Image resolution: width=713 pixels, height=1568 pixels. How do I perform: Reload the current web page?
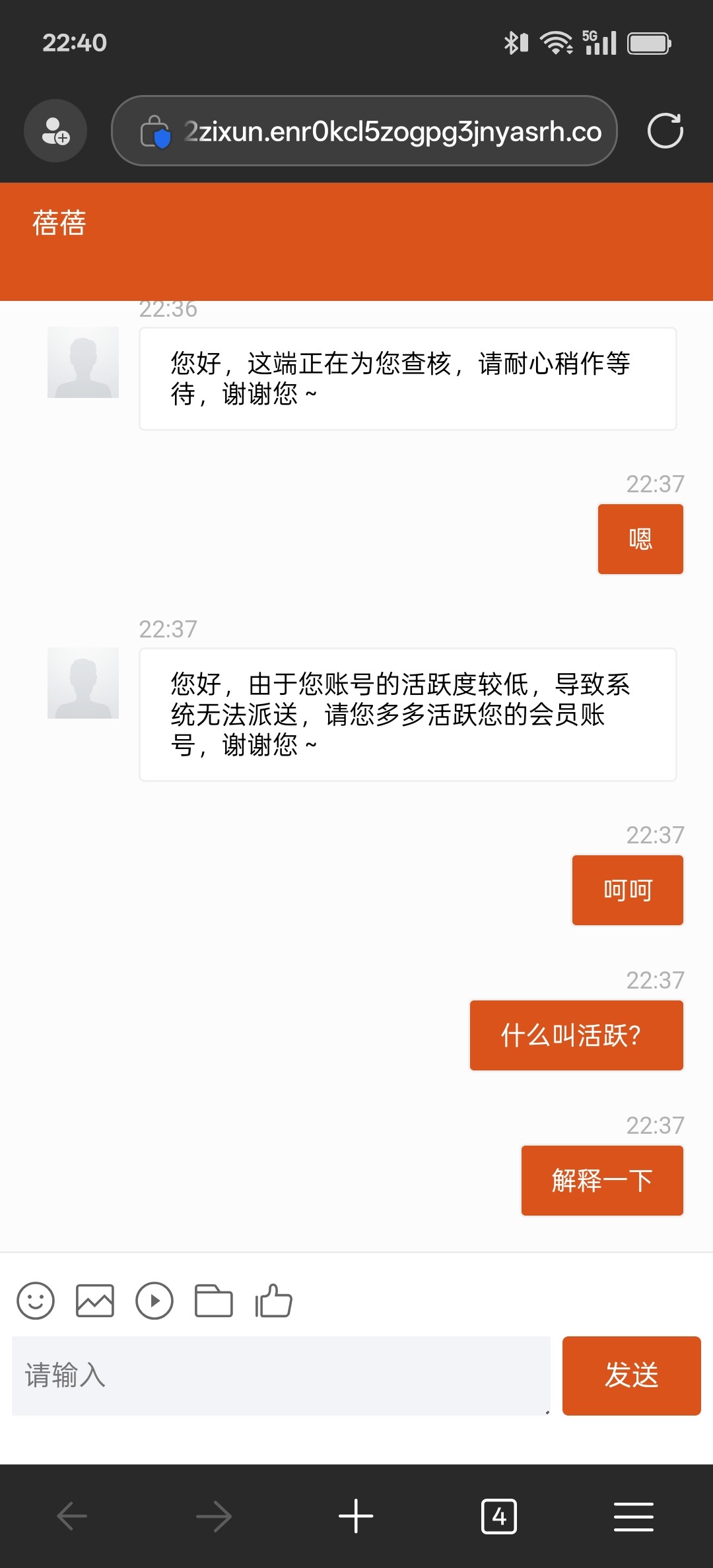[665, 131]
